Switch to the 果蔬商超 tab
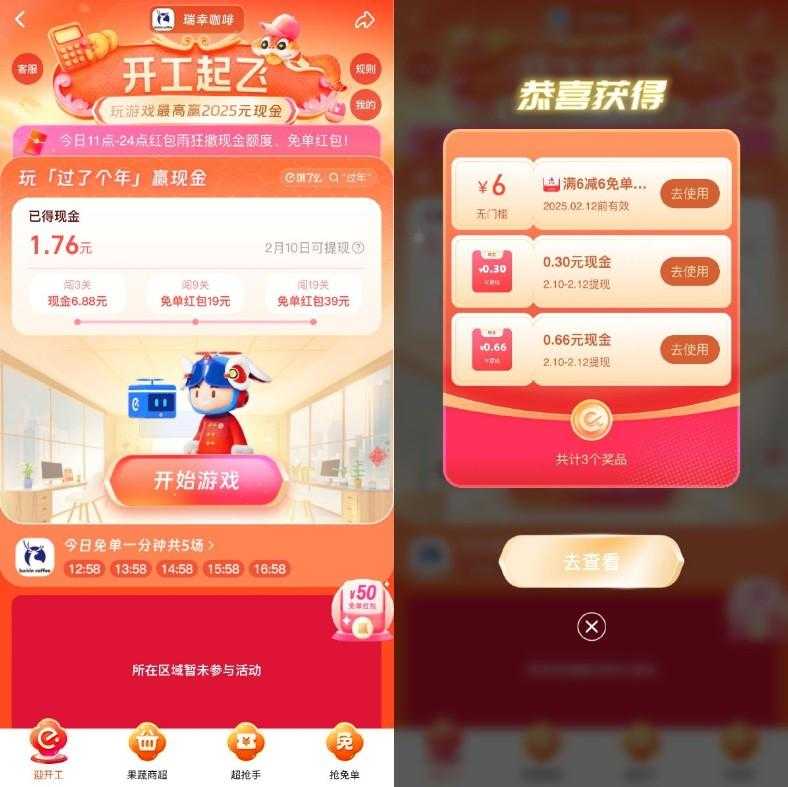Viewport: 788px width, 787px height. [147, 752]
